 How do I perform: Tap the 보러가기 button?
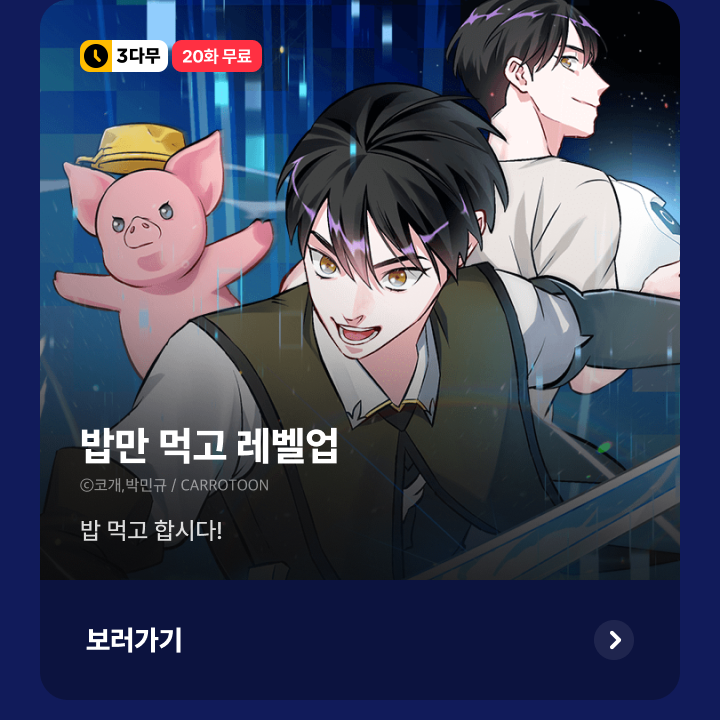(360, 640)
